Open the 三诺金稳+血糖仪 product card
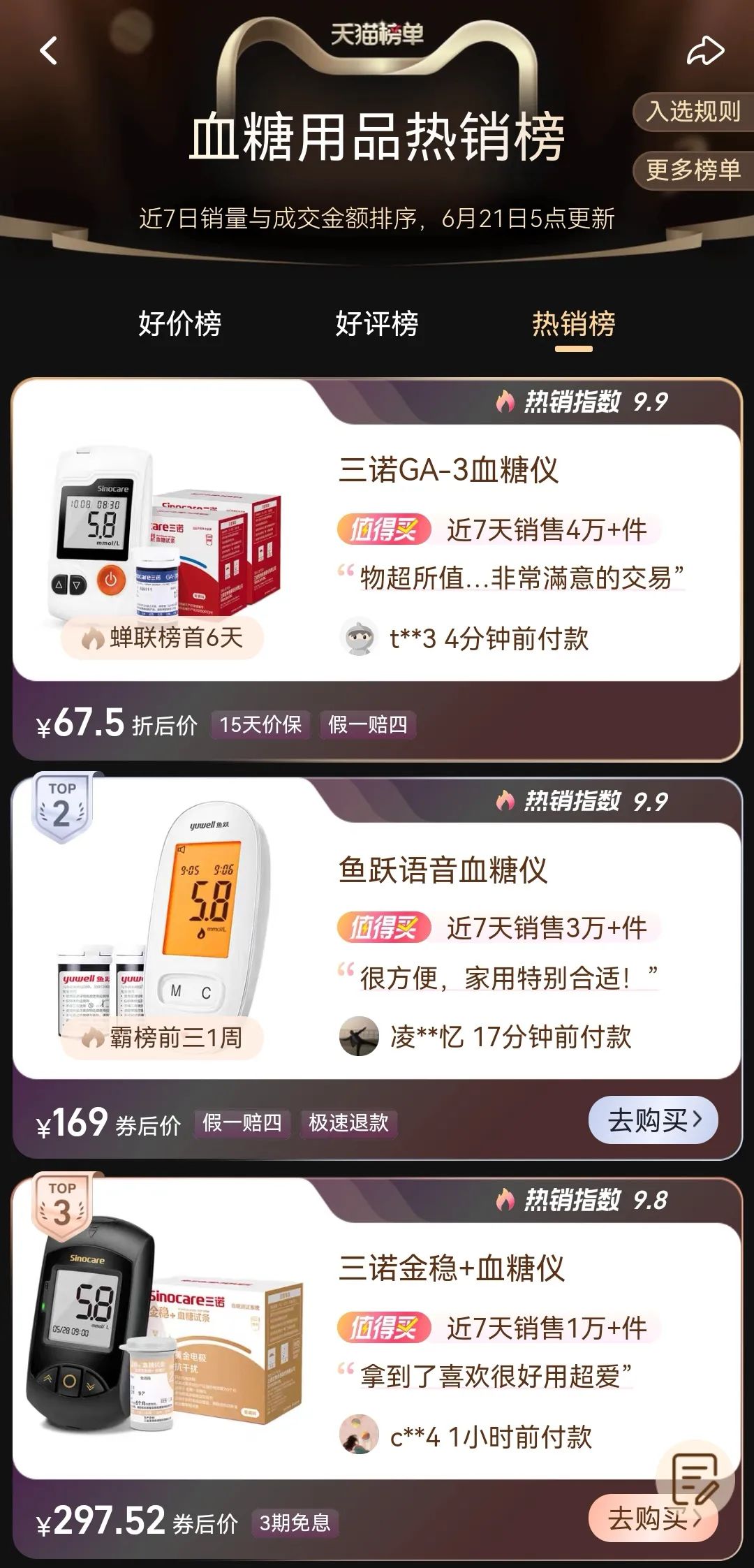The width and height of the screenshot is (754, 1568). pos(377,1368)
